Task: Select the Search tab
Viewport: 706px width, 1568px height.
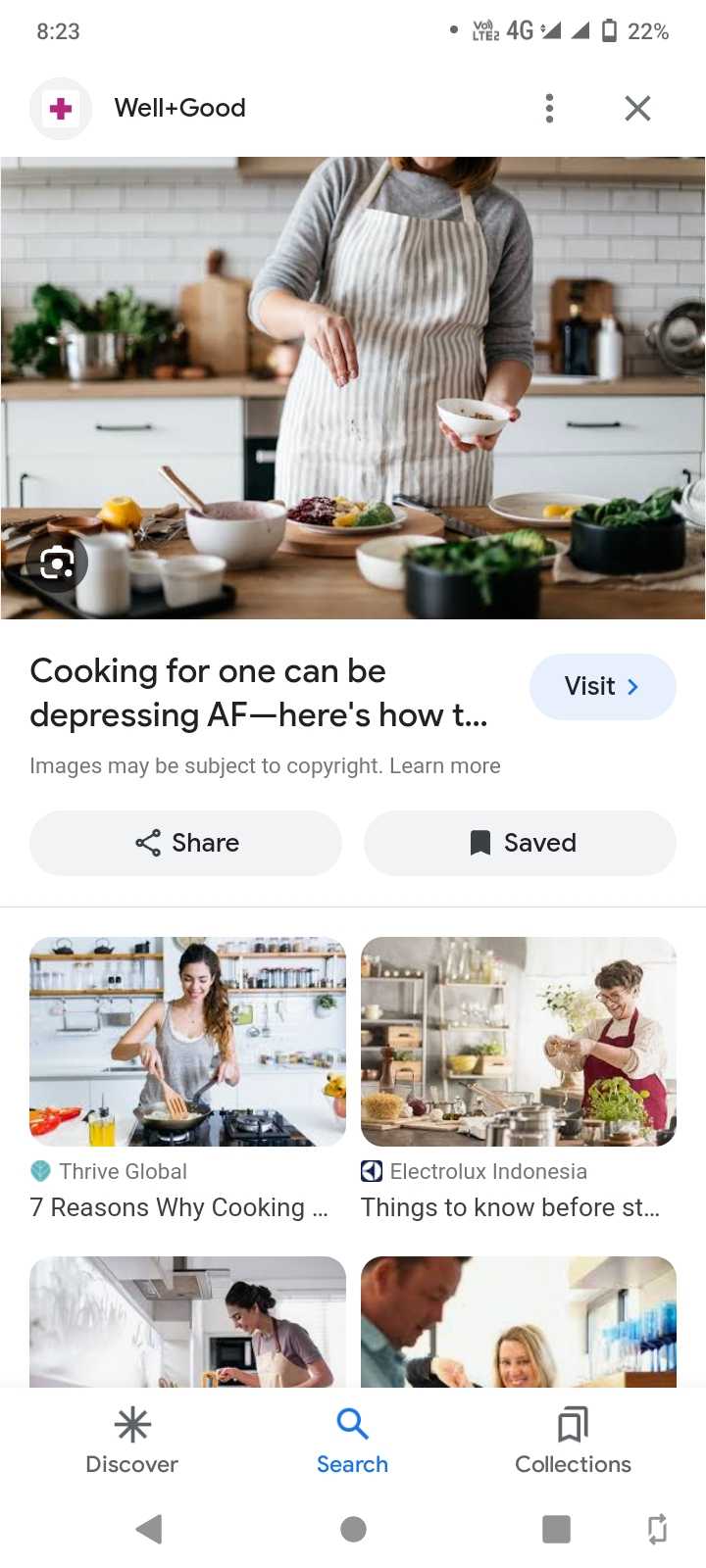Action: [352, 1441]
